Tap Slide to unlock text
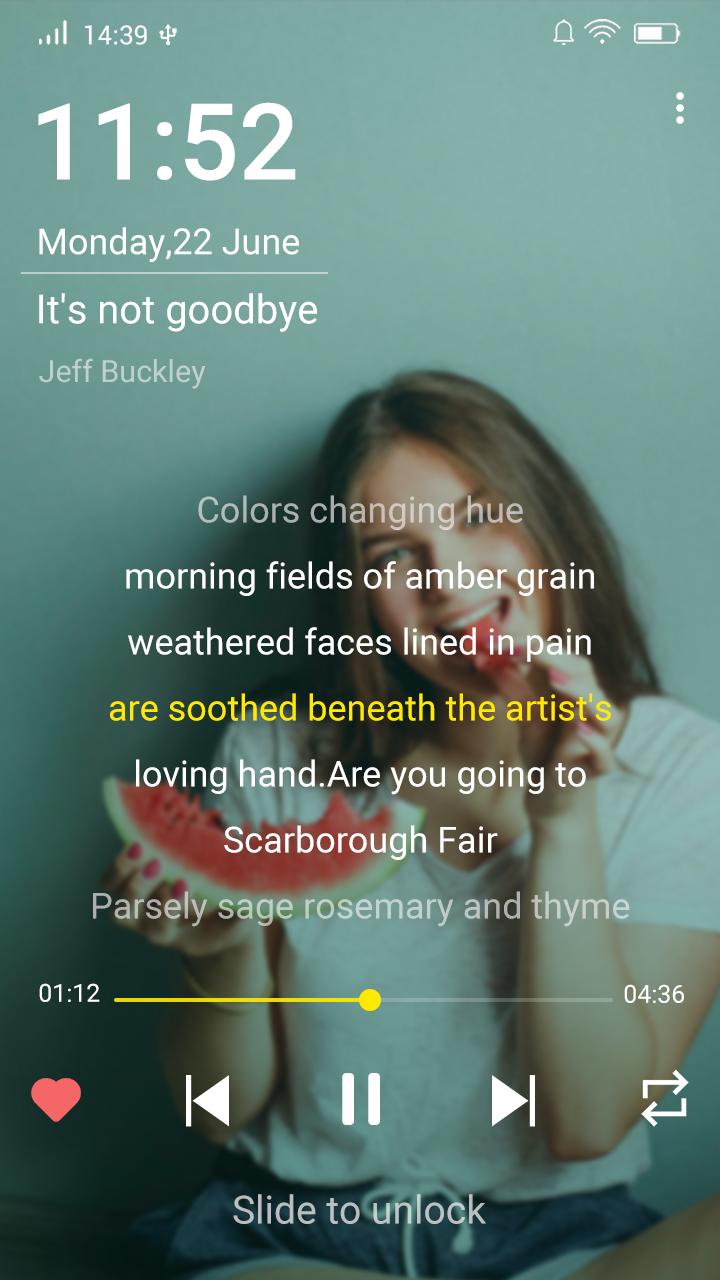Image resolution: width=720 pixels, height=1280 pixels. (359, 1210)
